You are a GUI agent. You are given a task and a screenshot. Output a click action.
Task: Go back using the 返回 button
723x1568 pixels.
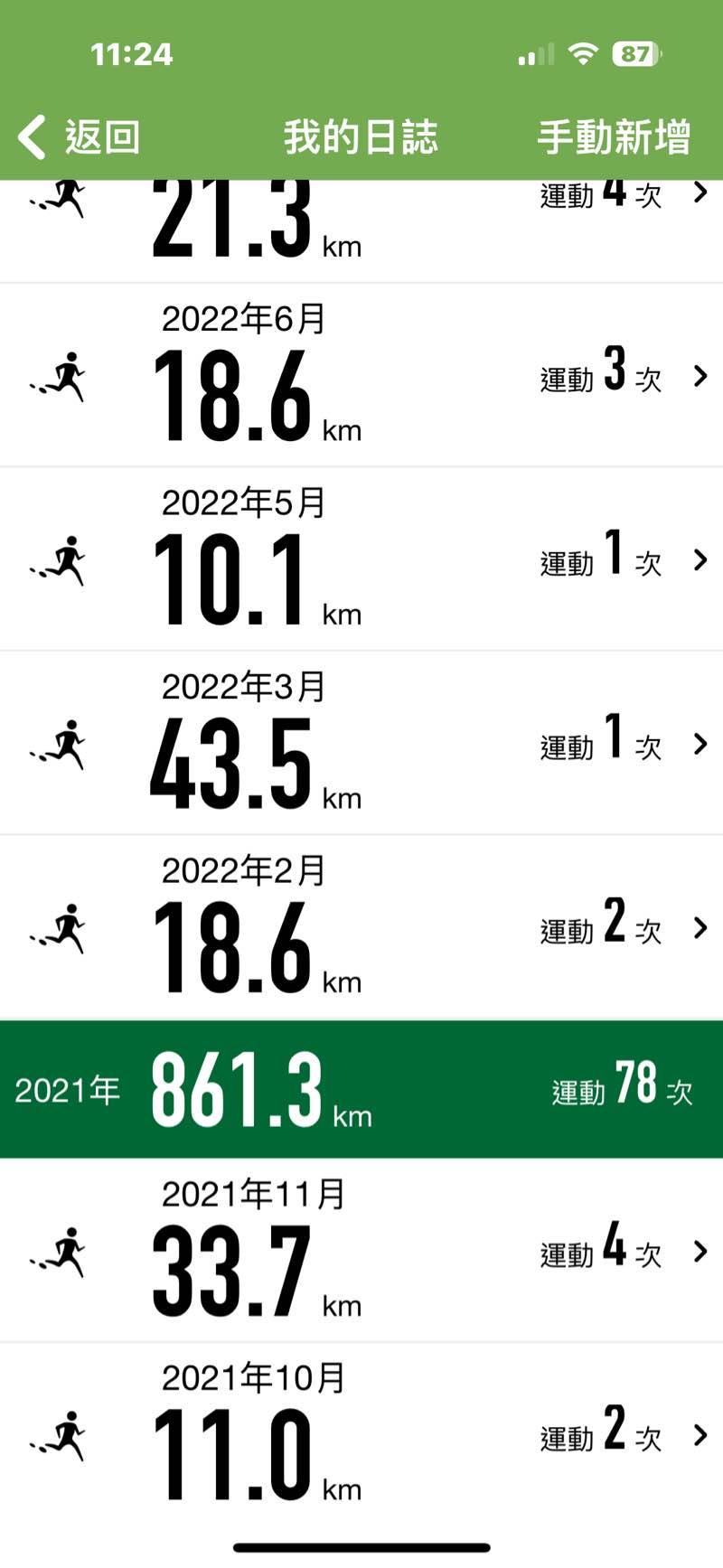(x=80, y=137)
